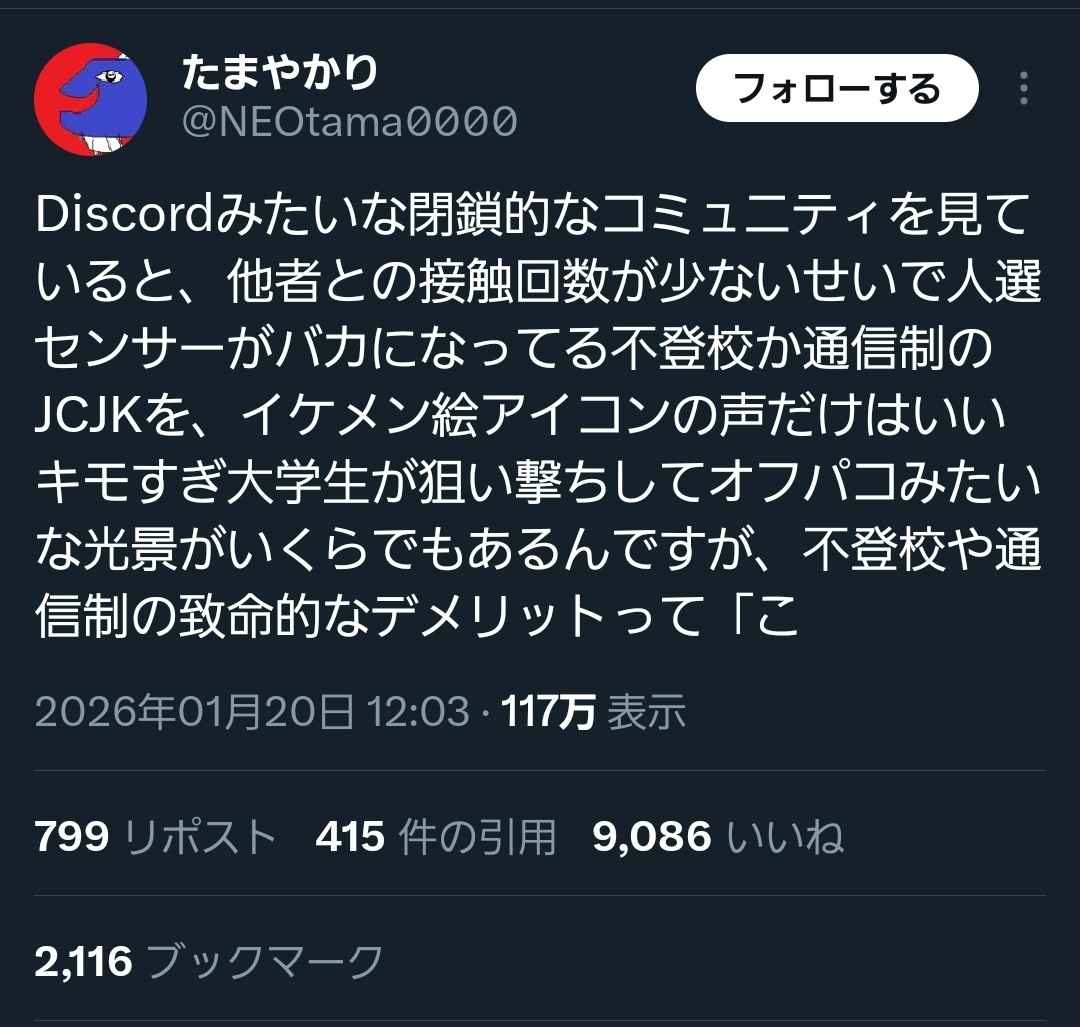Open the tweet's three-dot overflow menu

[x=1023, y=88]
